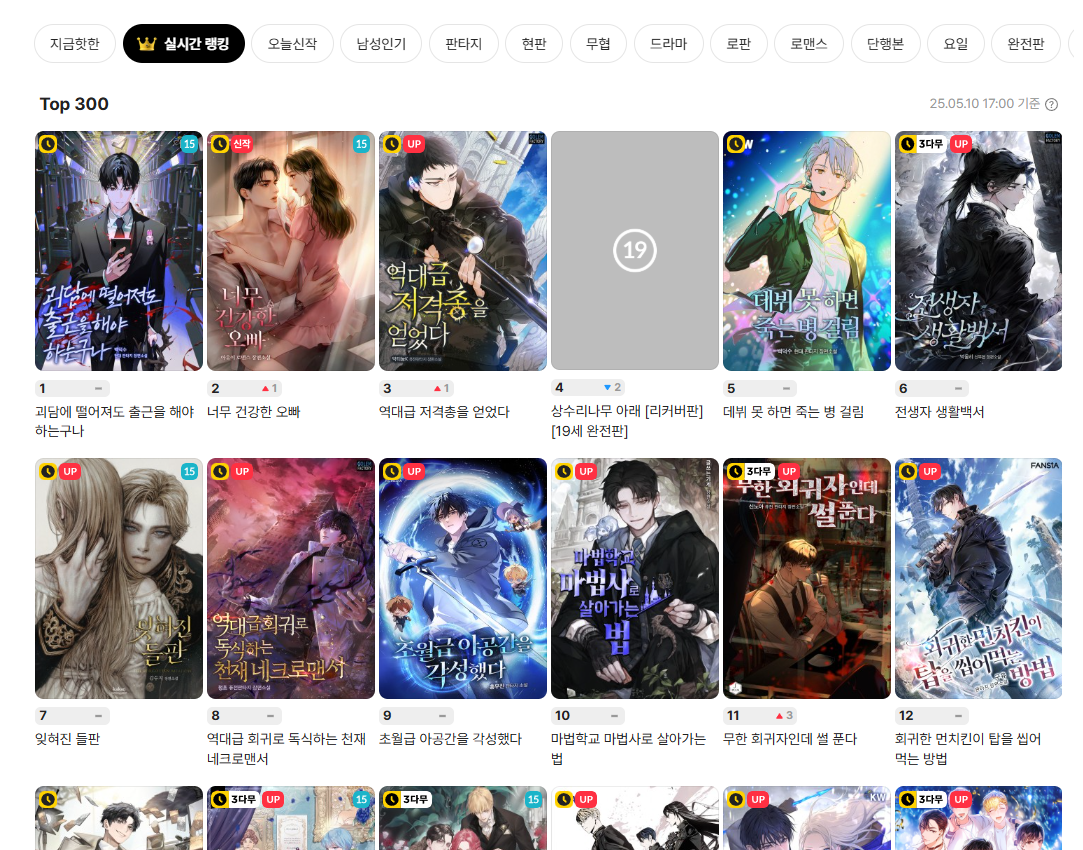Open the 드라마 category
Image resolution: width=1083 pixels, height=850 pixels.
point(668,44)
